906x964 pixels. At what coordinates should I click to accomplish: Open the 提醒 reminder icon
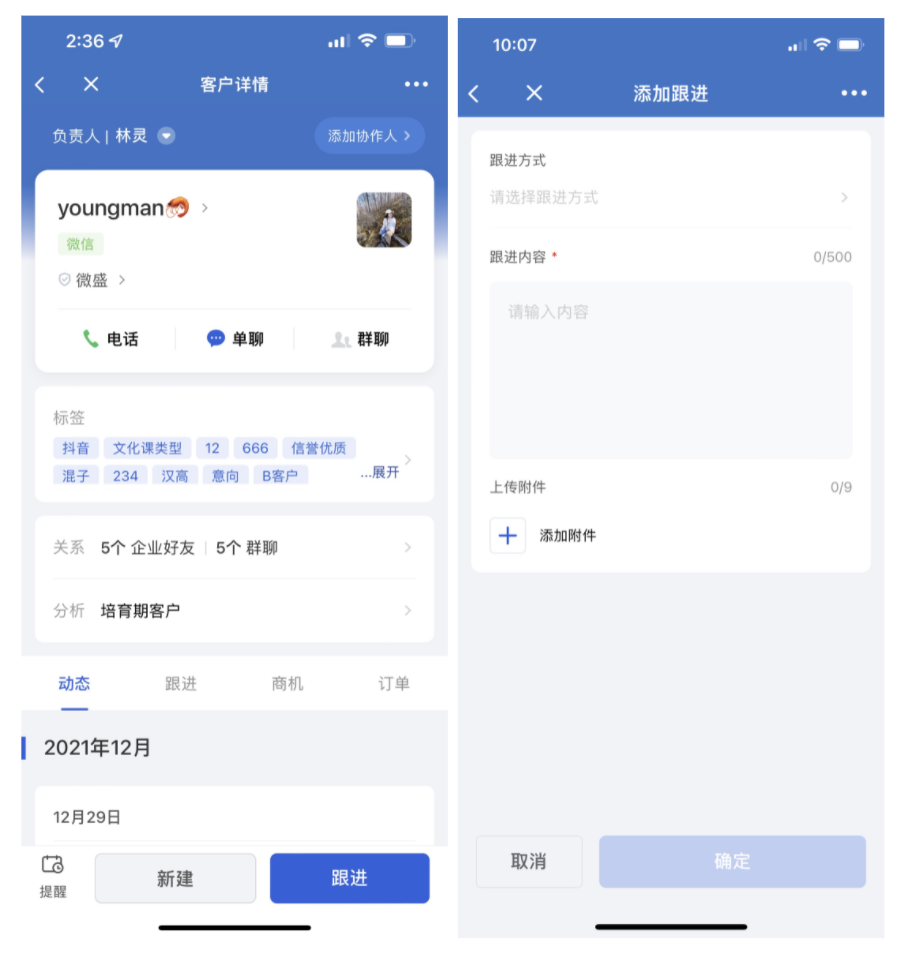[53, 876]
